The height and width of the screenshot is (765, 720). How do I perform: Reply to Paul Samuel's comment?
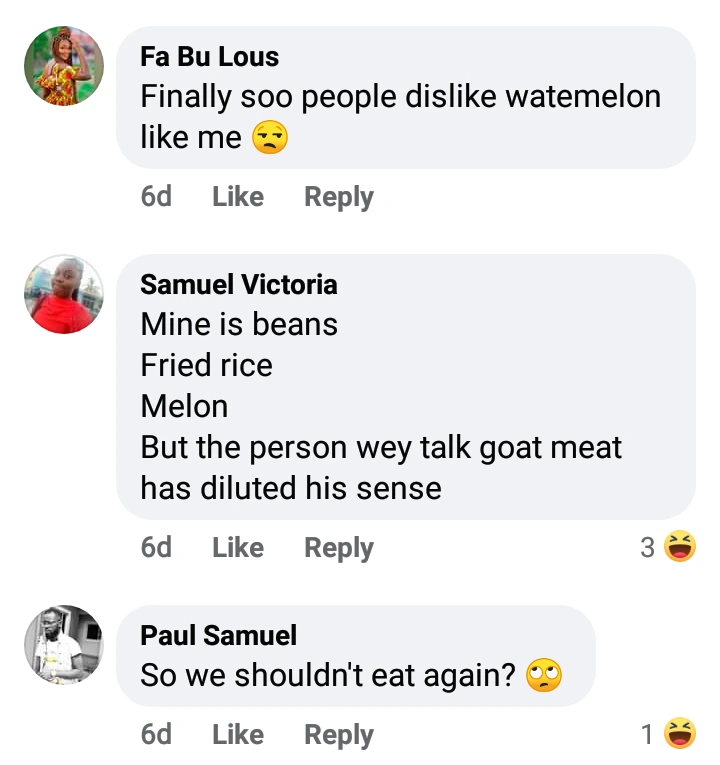338,735
